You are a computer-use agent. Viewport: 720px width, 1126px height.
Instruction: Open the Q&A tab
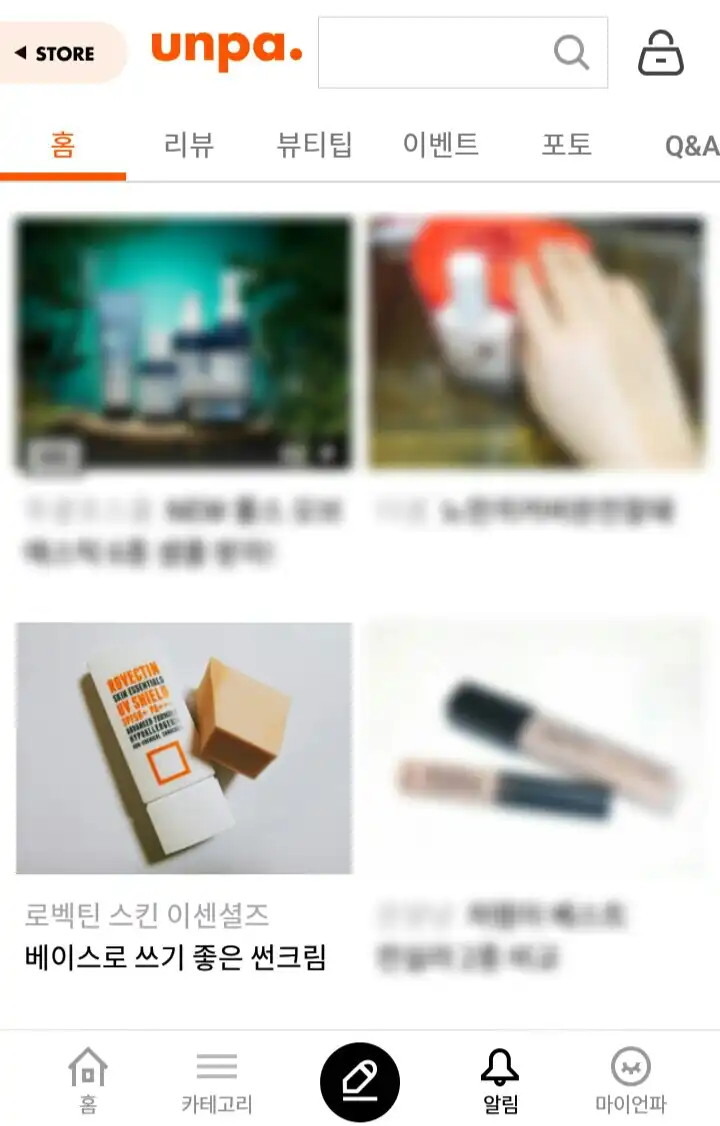[690, 146]
